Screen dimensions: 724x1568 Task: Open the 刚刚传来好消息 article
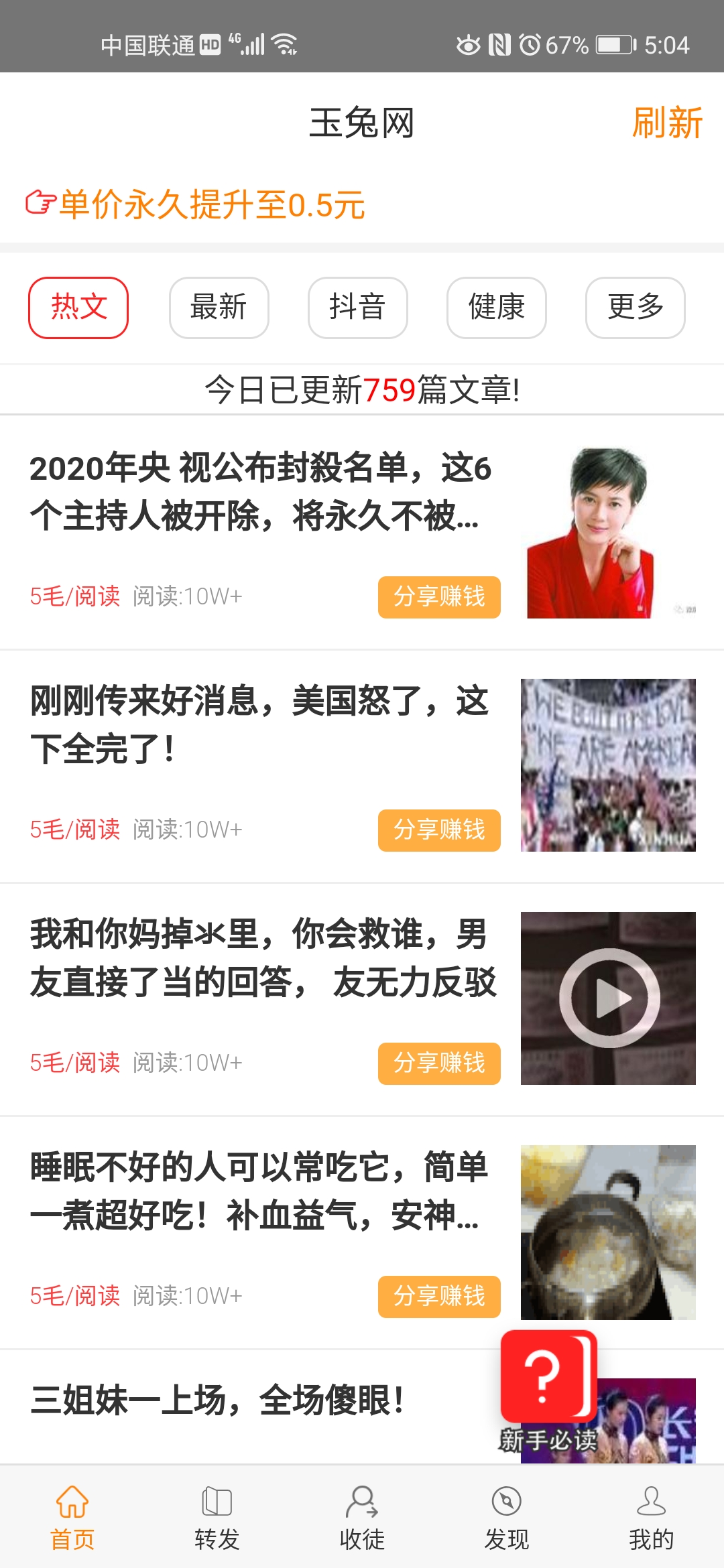pos(261,725)
